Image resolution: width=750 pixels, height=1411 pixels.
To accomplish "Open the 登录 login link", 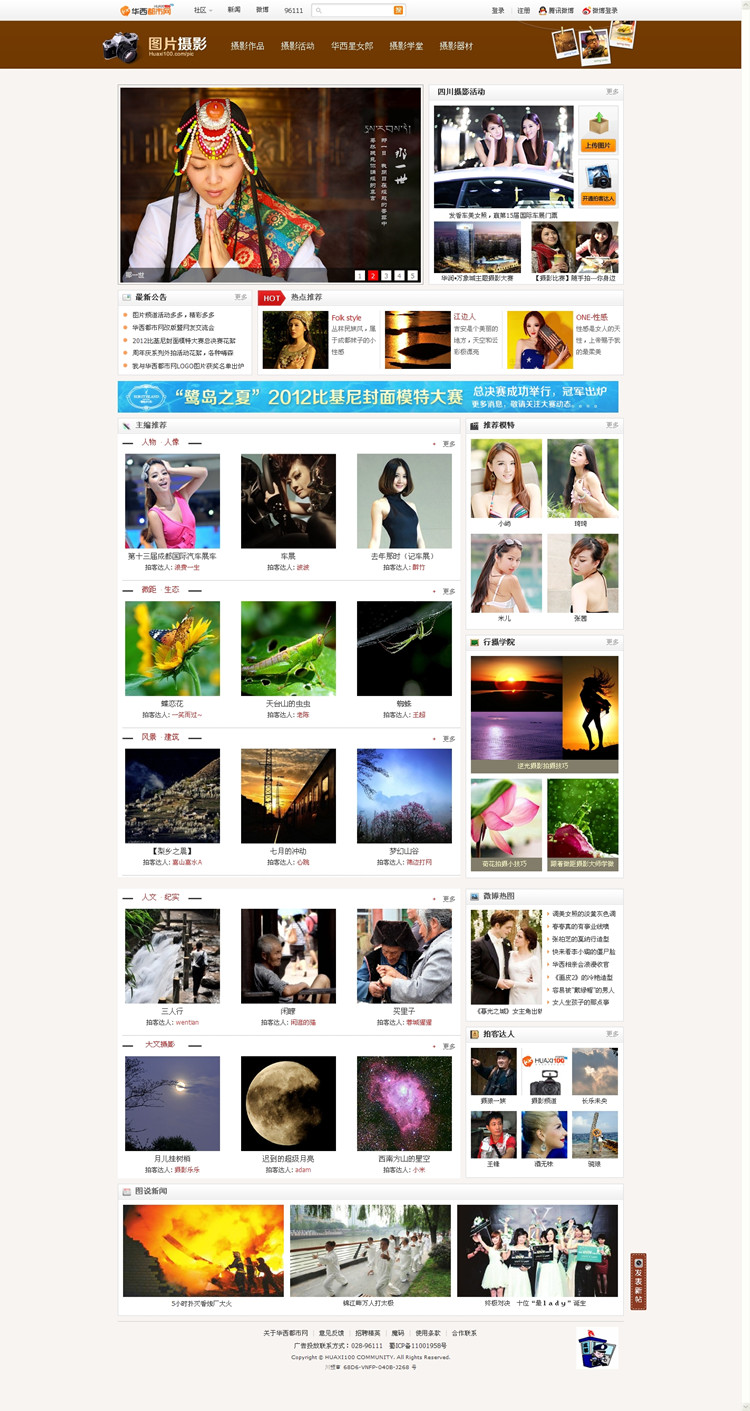I will [498, 10].
